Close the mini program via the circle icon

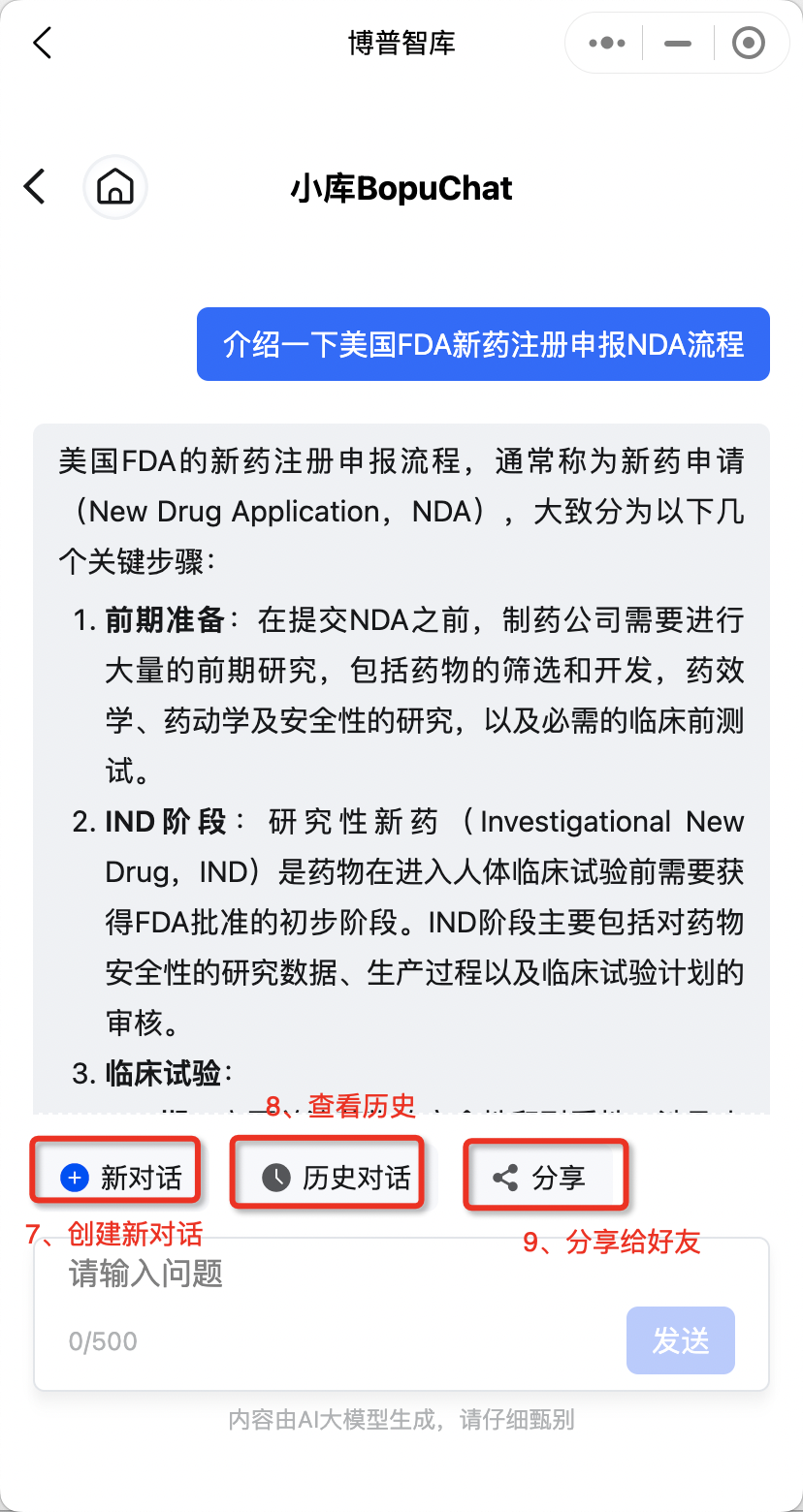coord(749,44)
